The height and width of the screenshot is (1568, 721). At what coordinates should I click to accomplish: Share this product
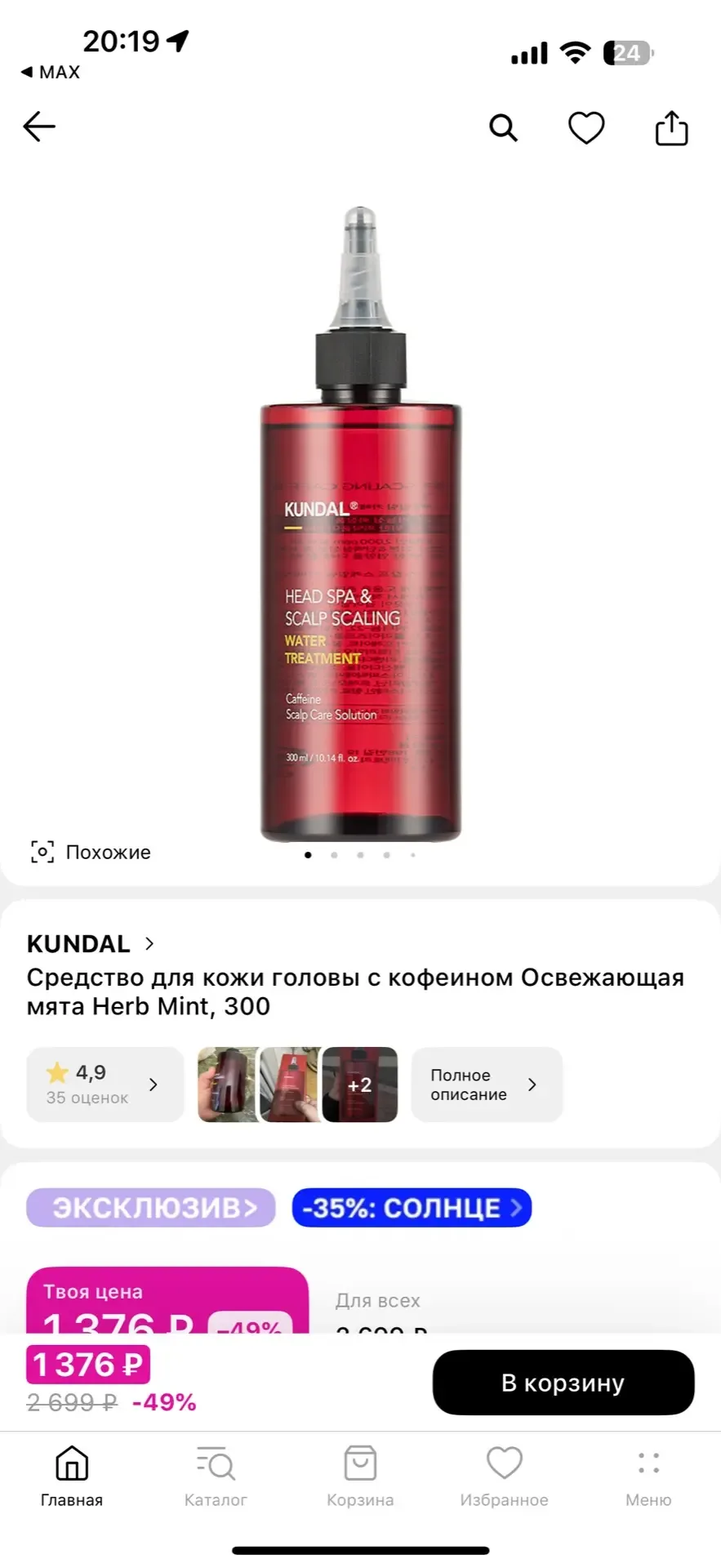(671, 128)
